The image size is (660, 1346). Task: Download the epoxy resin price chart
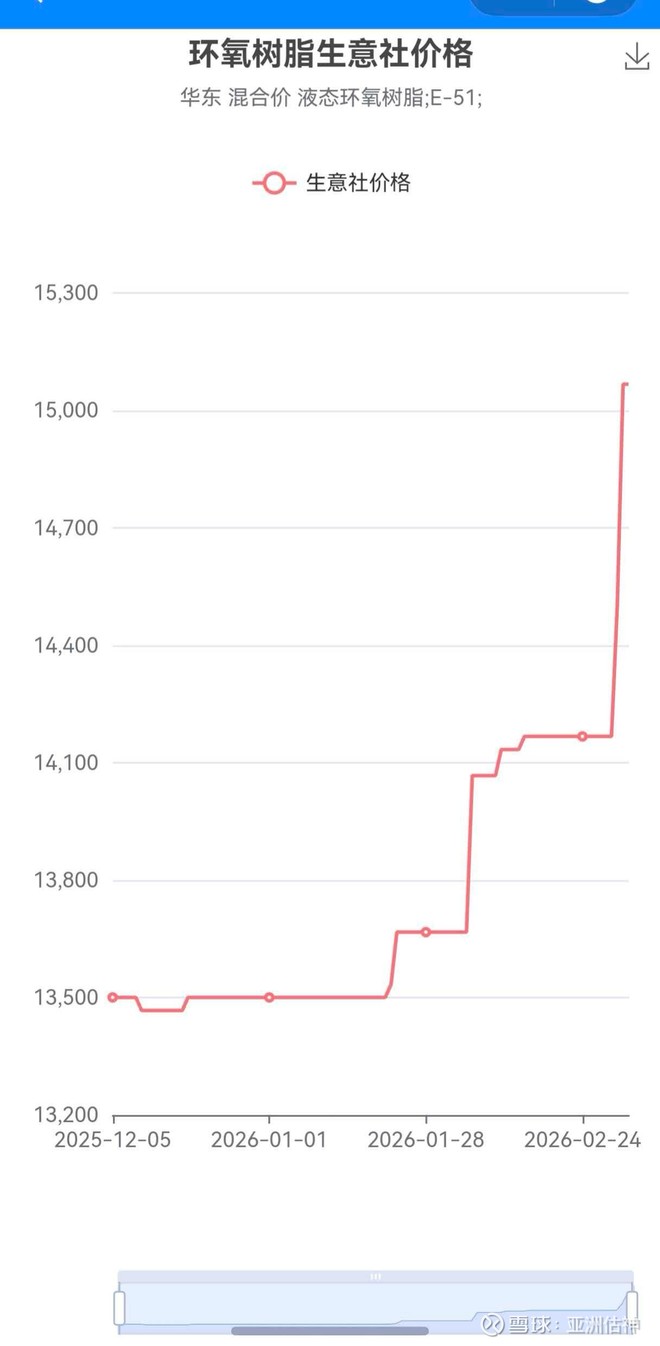637,58
